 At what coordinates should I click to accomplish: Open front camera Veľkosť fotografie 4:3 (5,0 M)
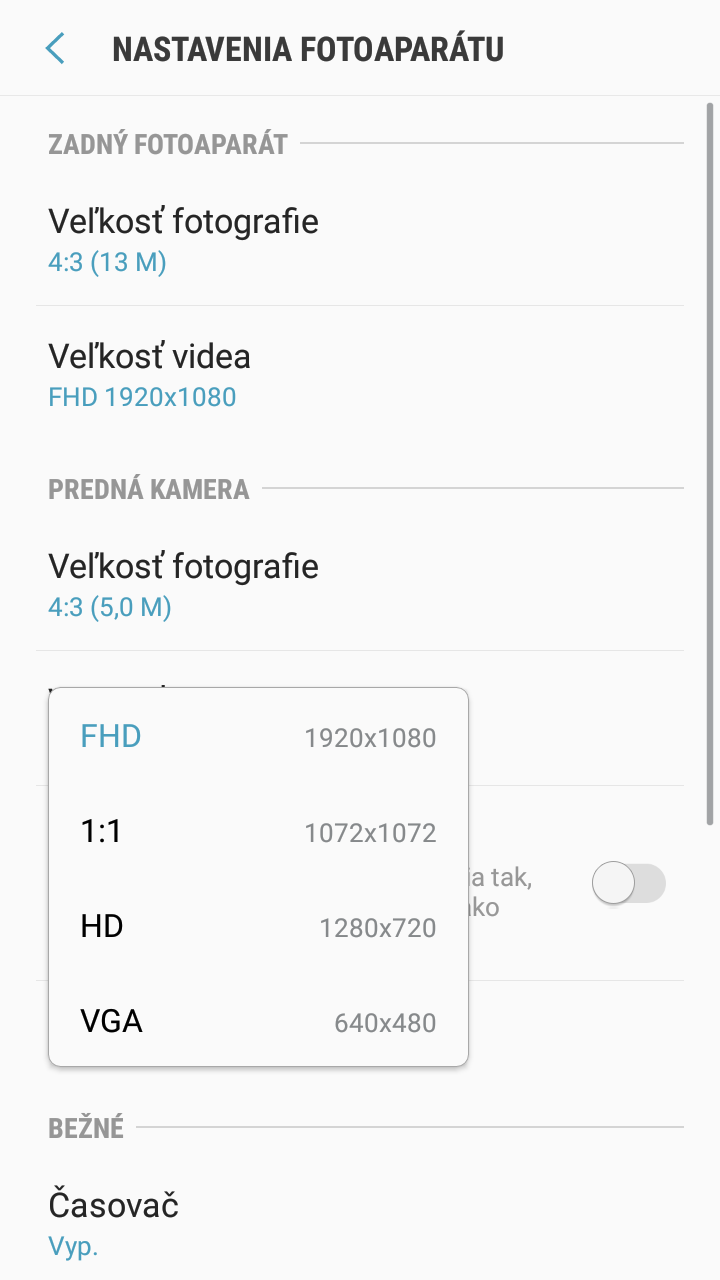click(360, 584)
